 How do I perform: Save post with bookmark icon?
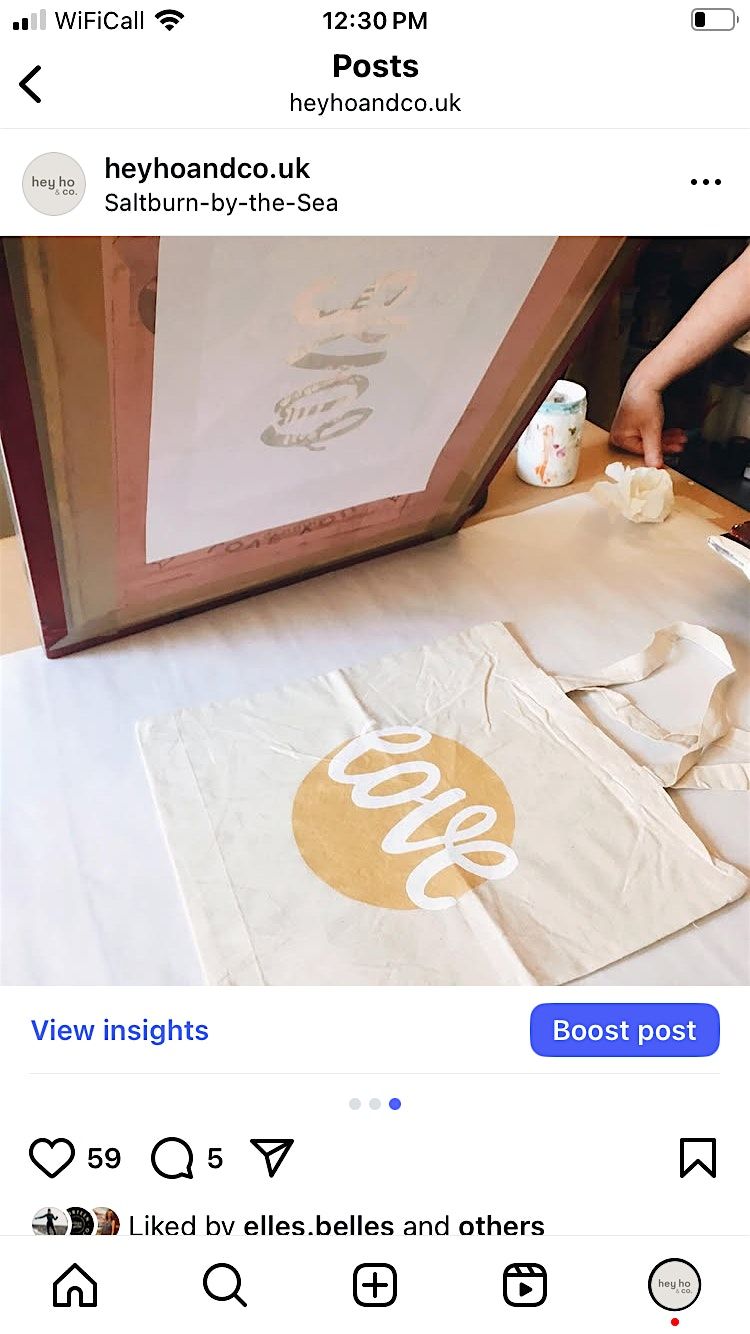point(697,1158)
